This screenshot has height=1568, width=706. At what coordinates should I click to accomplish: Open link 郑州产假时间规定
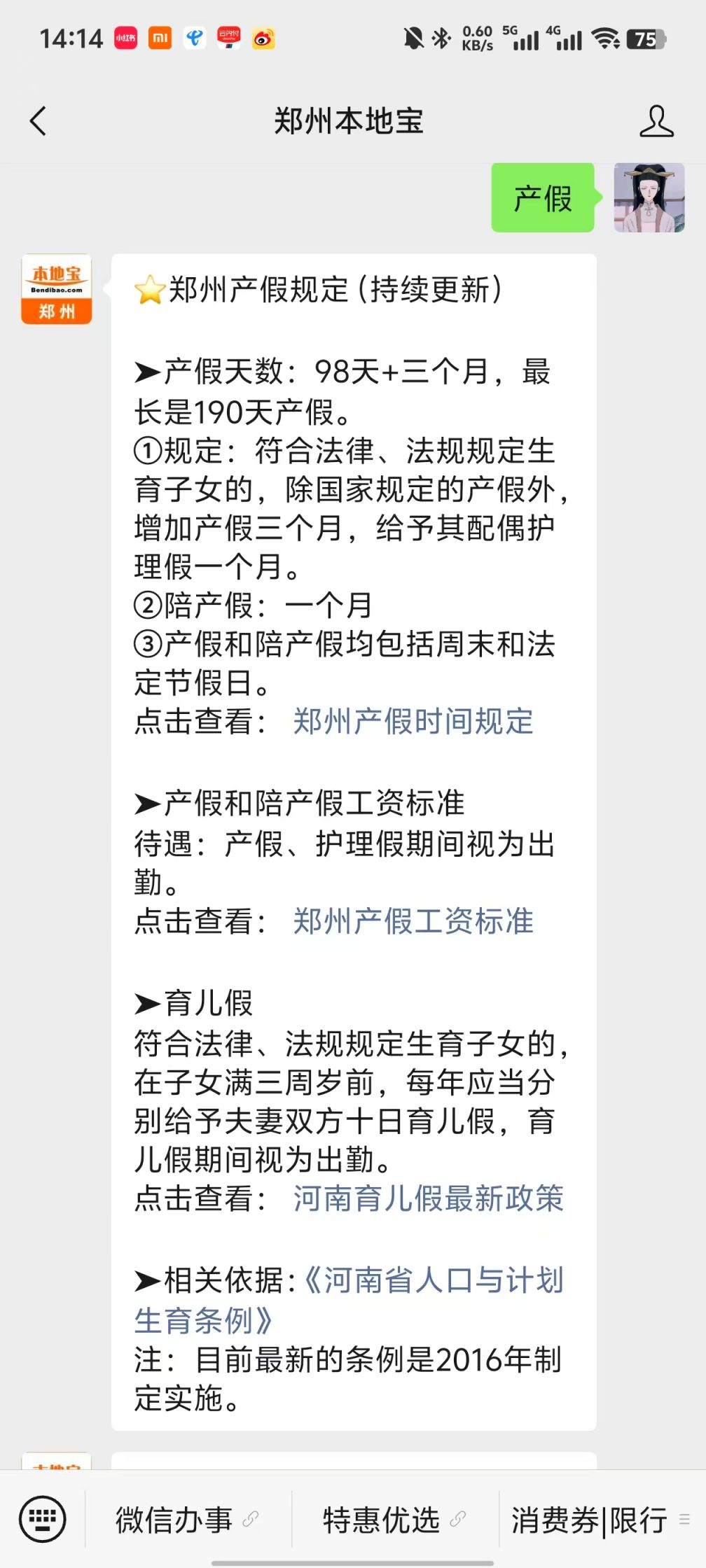413,722
